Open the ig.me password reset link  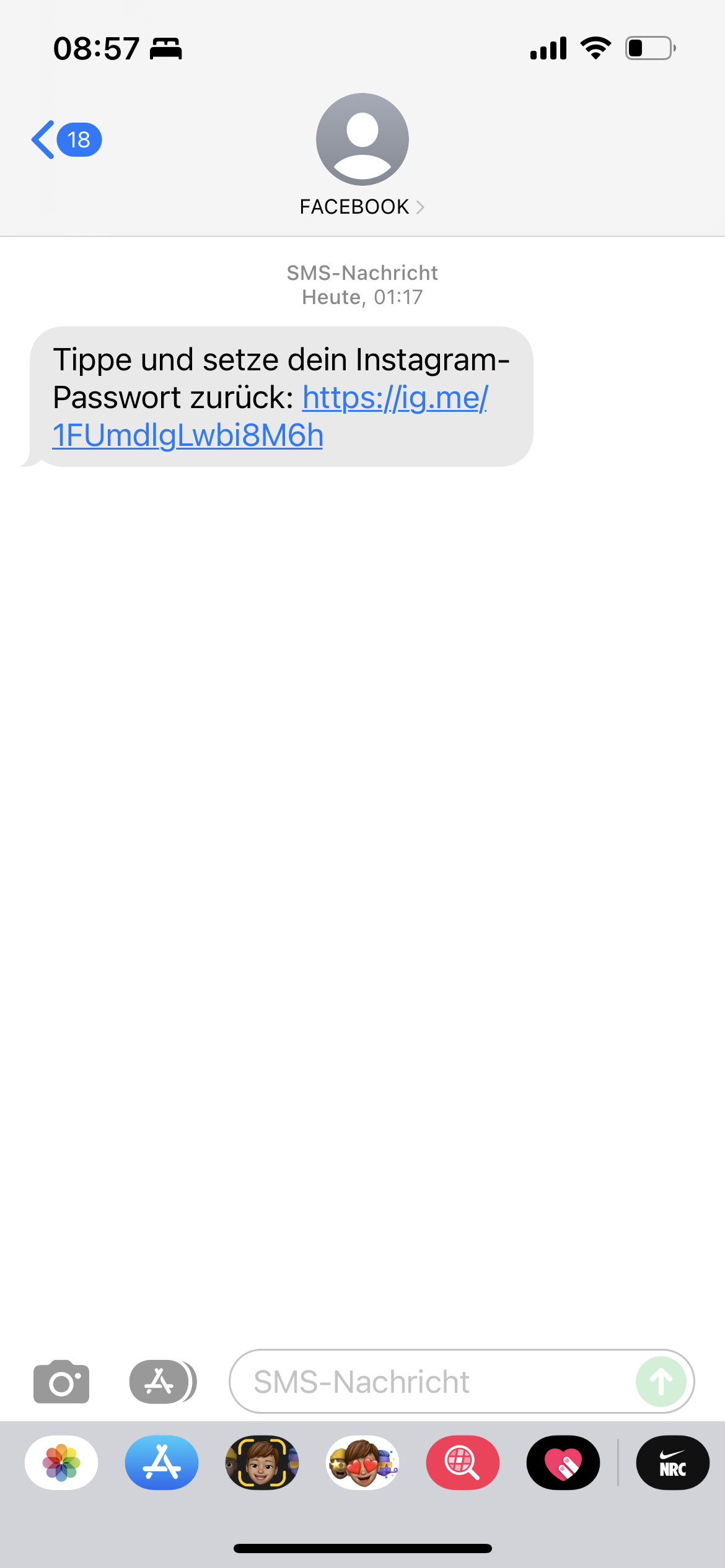270,416
